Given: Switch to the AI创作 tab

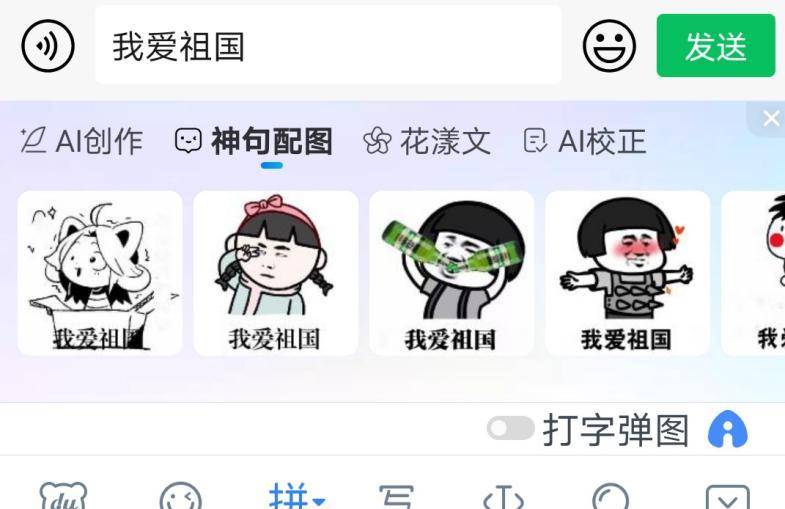Looking at the screenshot, I should click(82, 141).
